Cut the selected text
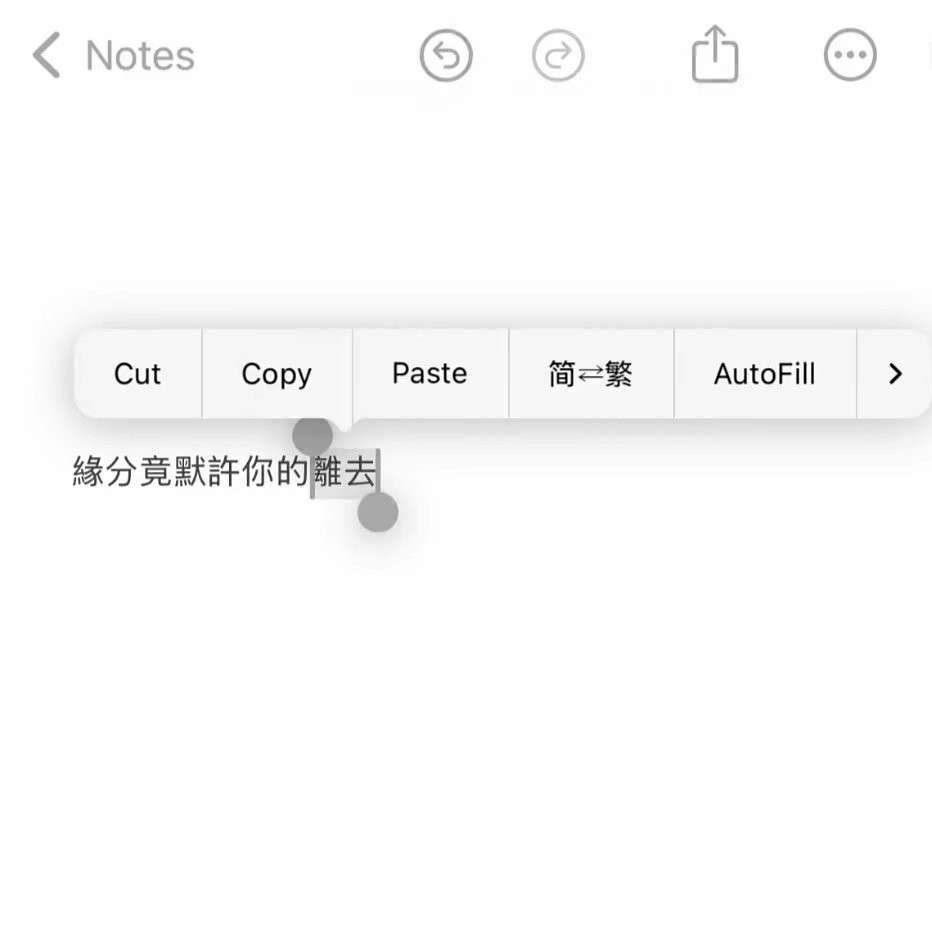This screenshot has height=932, width=932. point(138,374)
